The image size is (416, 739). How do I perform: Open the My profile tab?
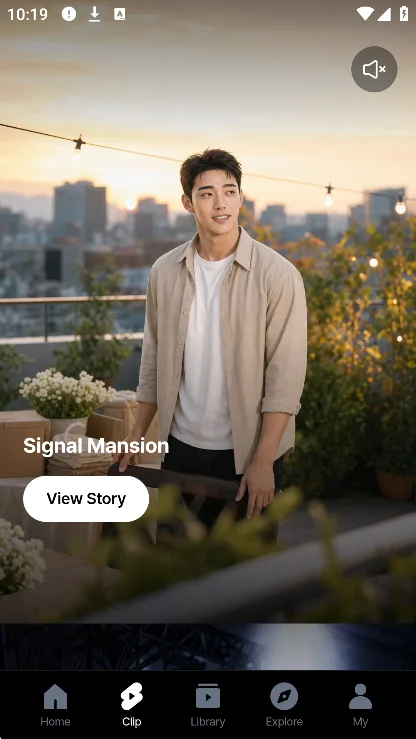pos(360,705)
